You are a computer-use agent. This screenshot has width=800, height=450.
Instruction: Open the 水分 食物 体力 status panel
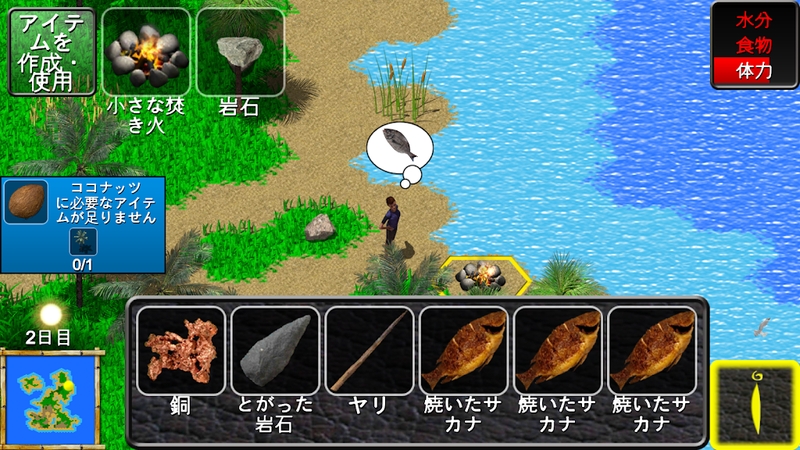point(754,46)
